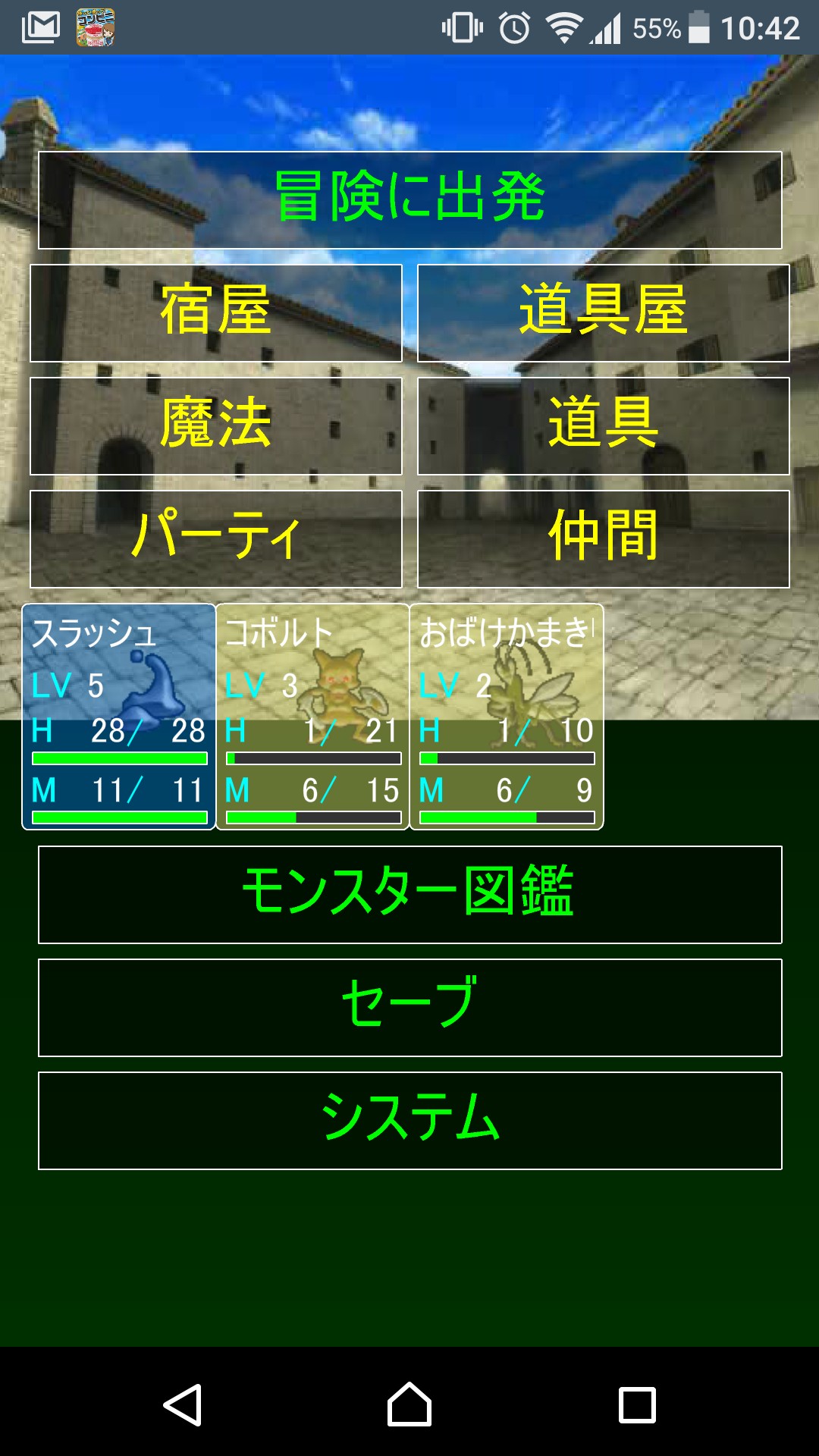Viewport: 819px width, 1456px height.
Task: Select the パーティ party button
Action: coord(216,539)
